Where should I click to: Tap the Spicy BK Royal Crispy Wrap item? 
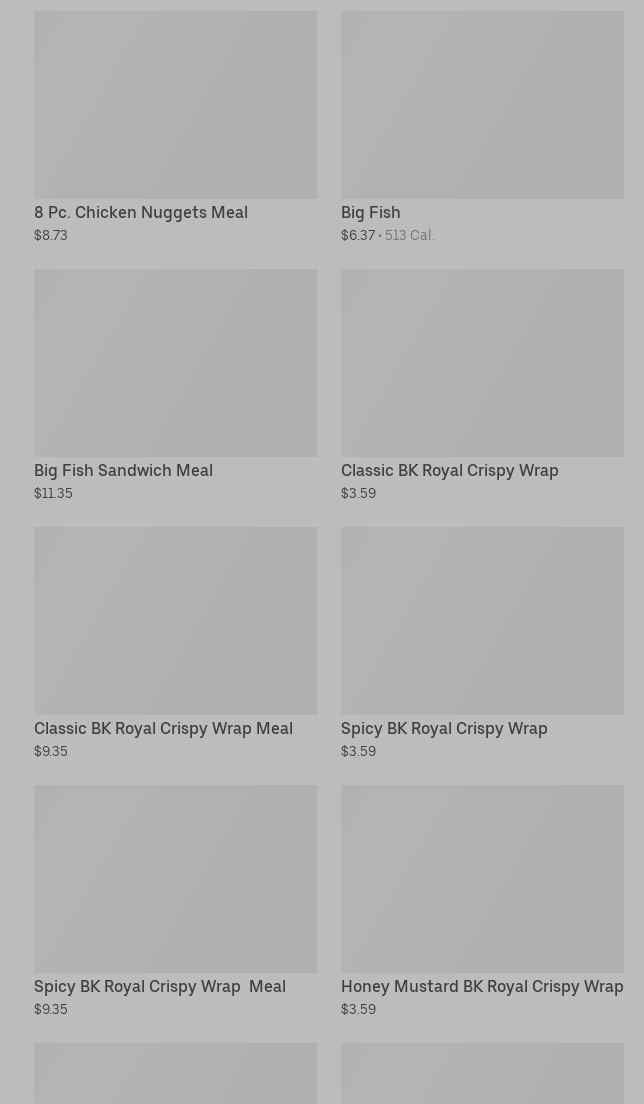[482, 643]
